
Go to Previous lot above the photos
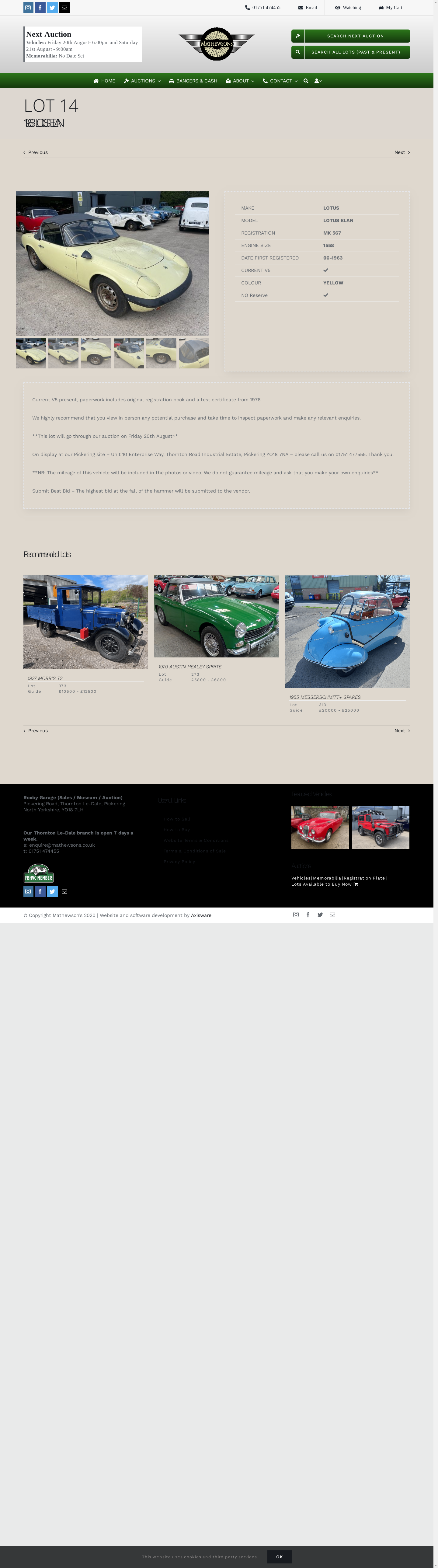pos(36,152)
